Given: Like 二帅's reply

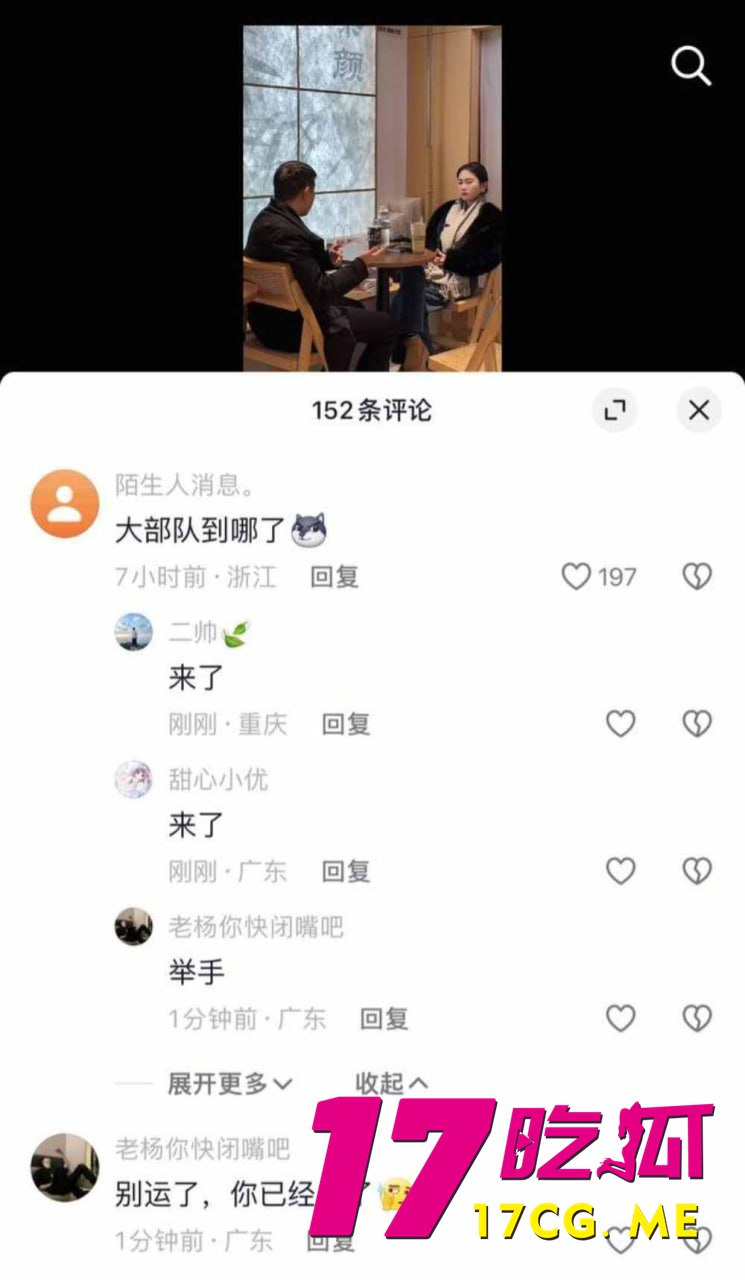Looking at the screenshot, I should point(621,723).
